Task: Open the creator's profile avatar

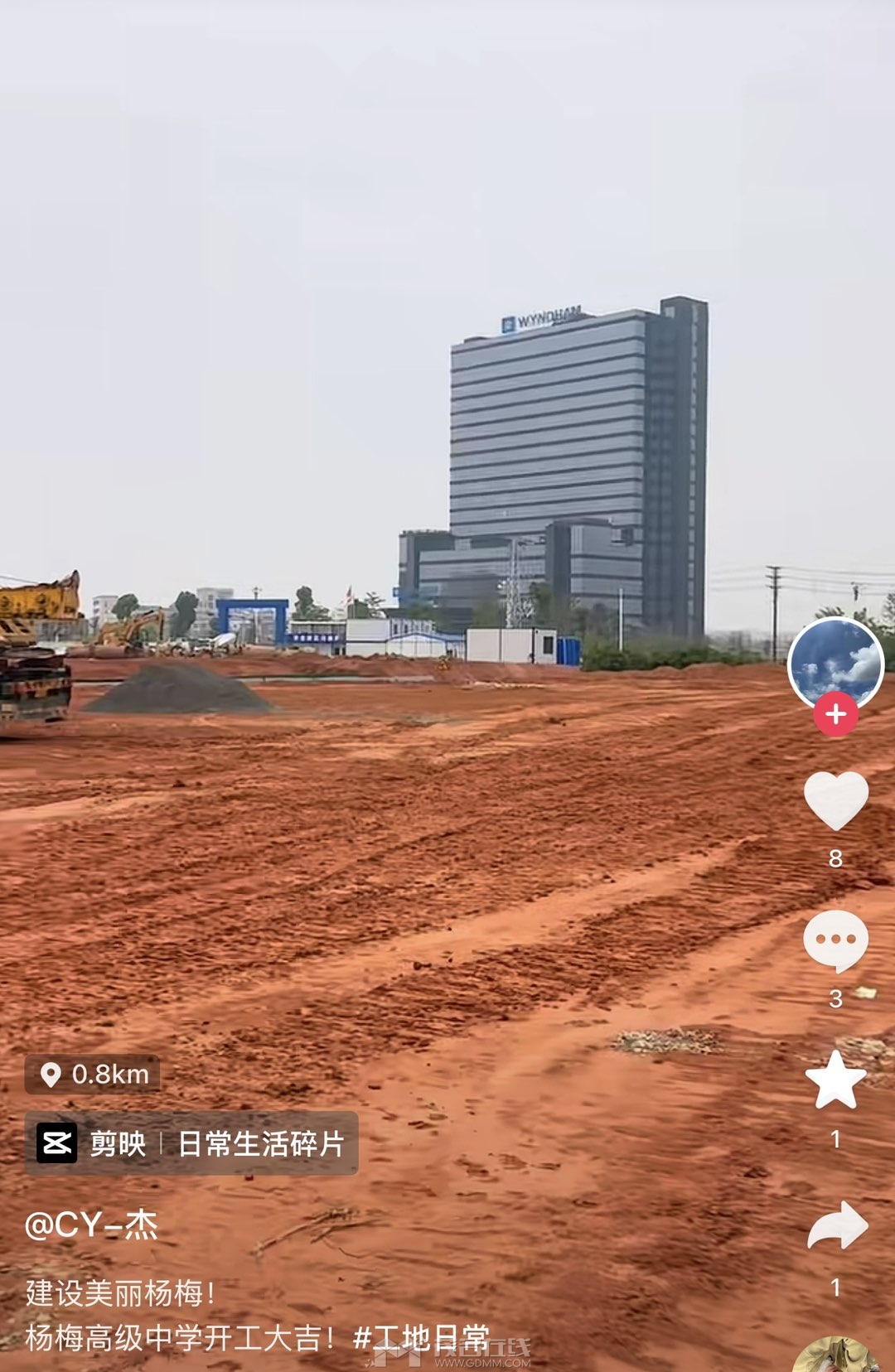Action: pyautogui.click(x=835, y=660)
